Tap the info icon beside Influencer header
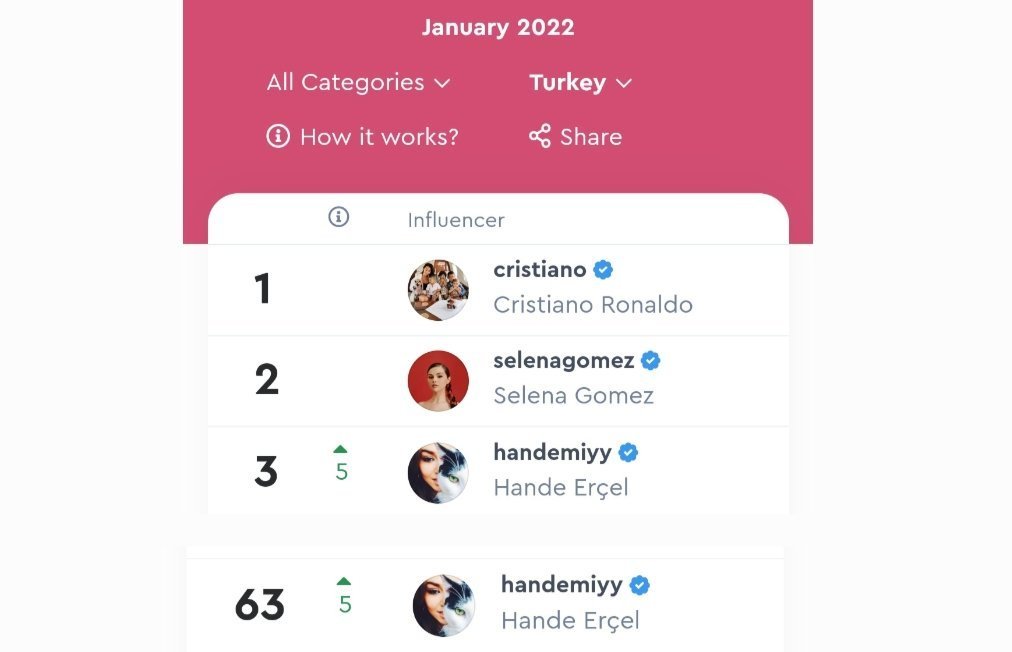Image resolution: width=1012 pixels, height=652 pixels. [339, 217]
